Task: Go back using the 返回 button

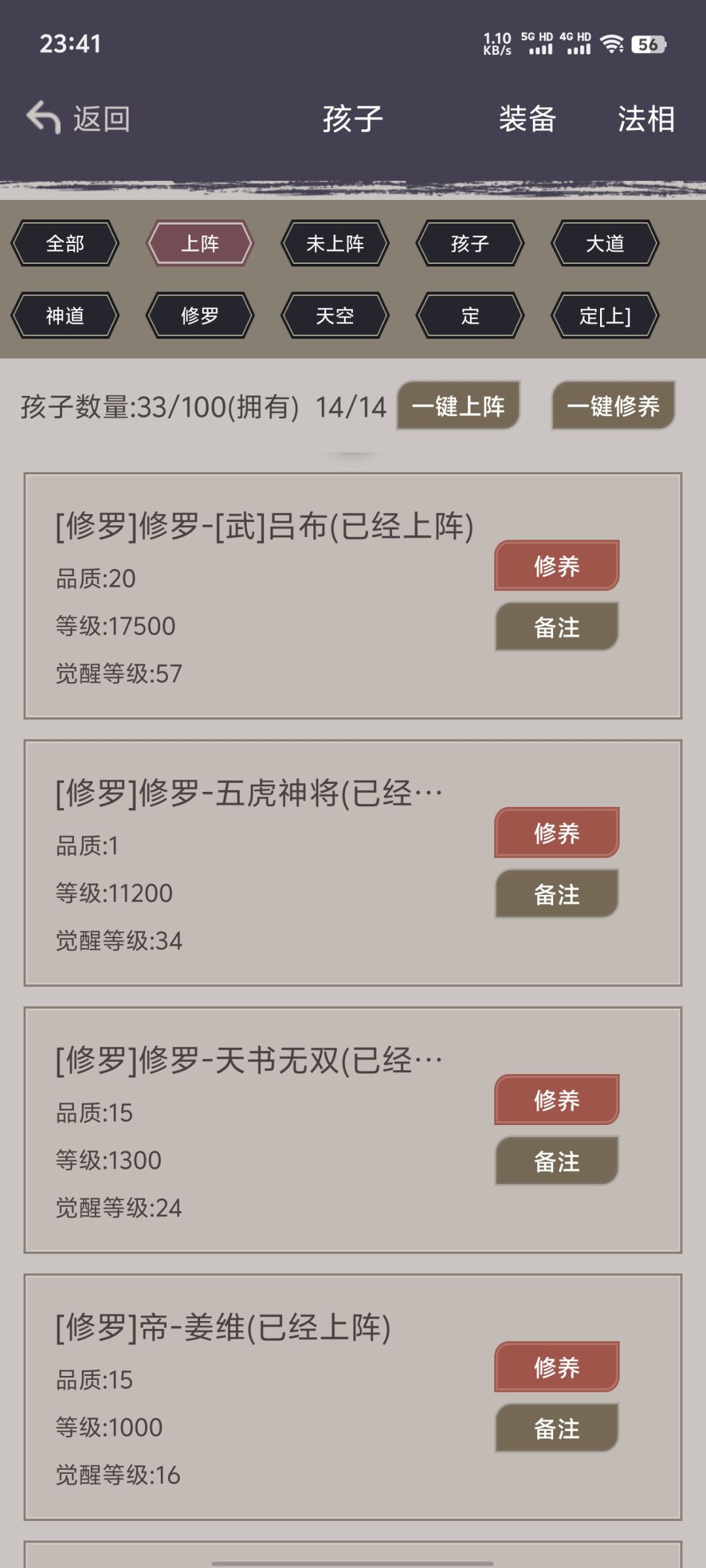Action: 78,119
